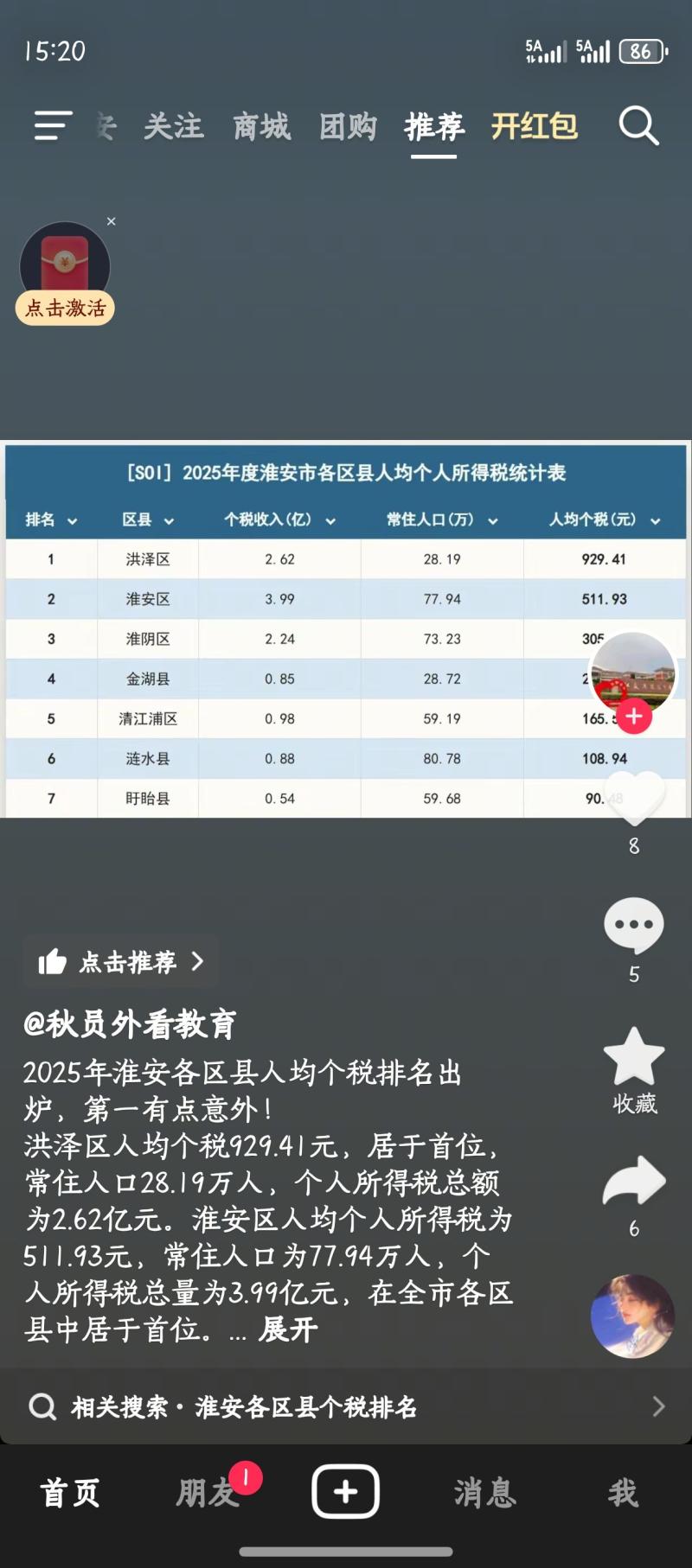Expand the caption with 展开
Image resolution: width=692 pixels, height=1568 pixels.
[x=288, y=1329]
